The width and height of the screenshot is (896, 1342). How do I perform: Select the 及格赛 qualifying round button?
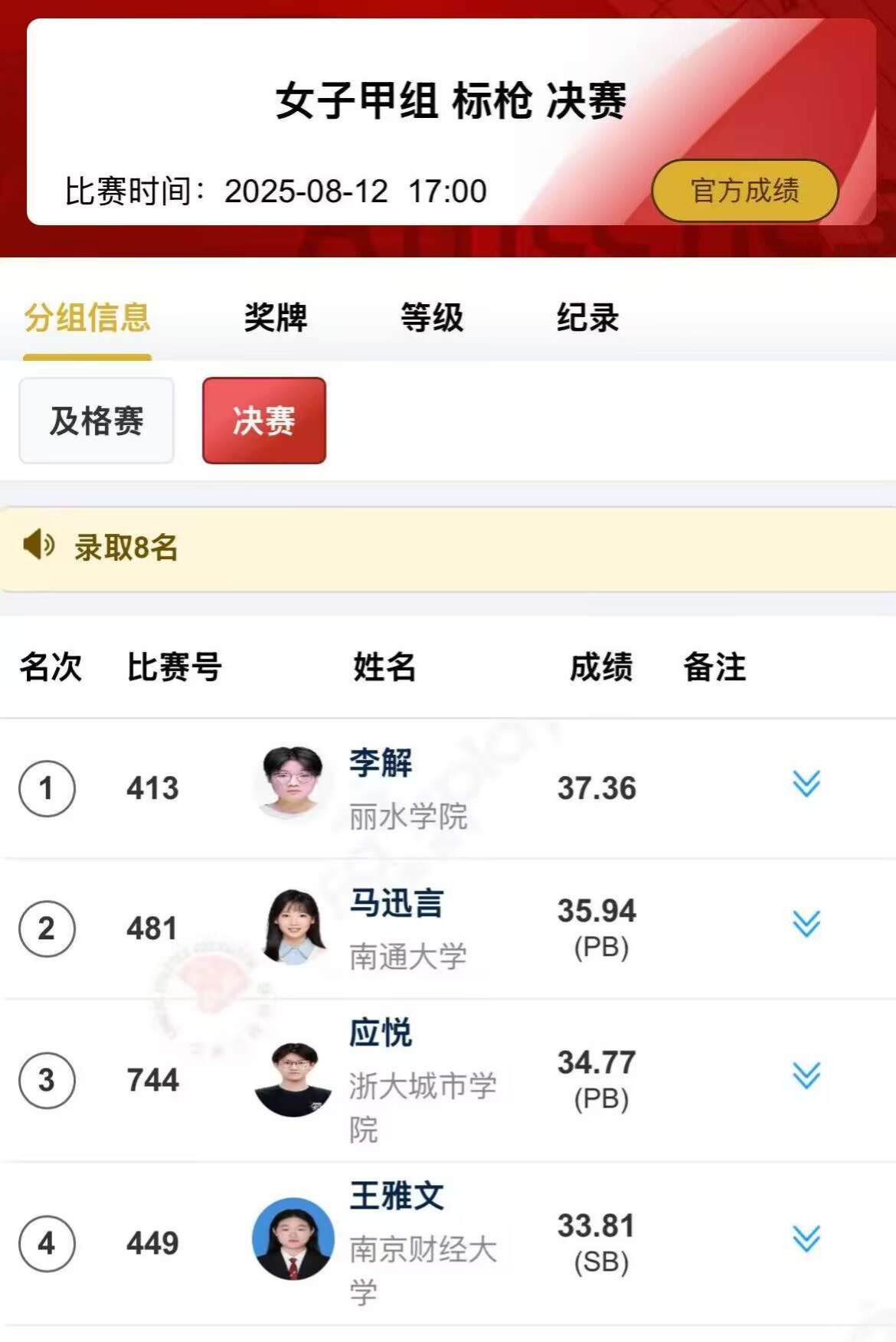click(96, 421)
